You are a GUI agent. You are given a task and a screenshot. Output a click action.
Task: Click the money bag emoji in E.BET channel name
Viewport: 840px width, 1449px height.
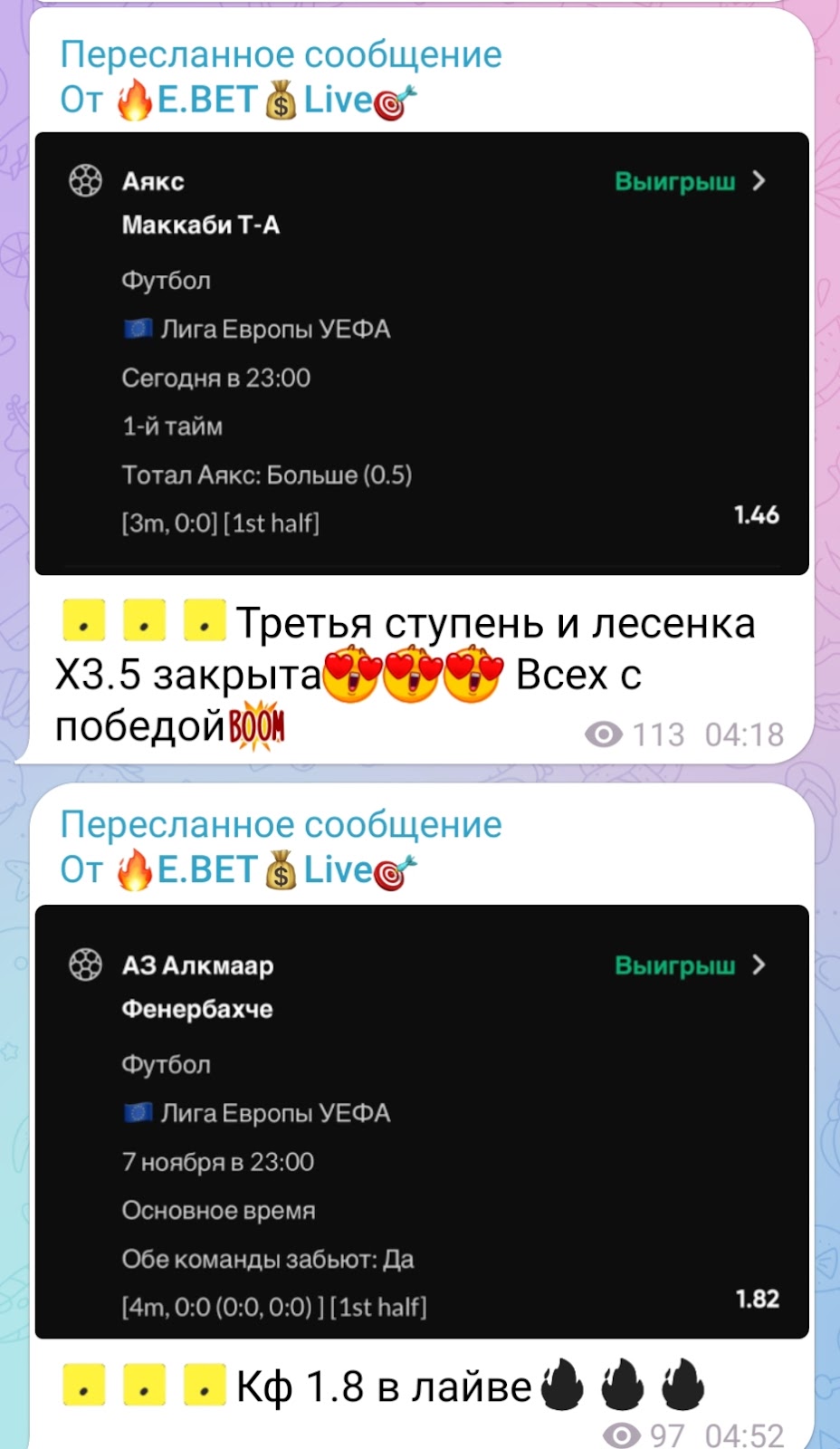click(x=281, y=101)
